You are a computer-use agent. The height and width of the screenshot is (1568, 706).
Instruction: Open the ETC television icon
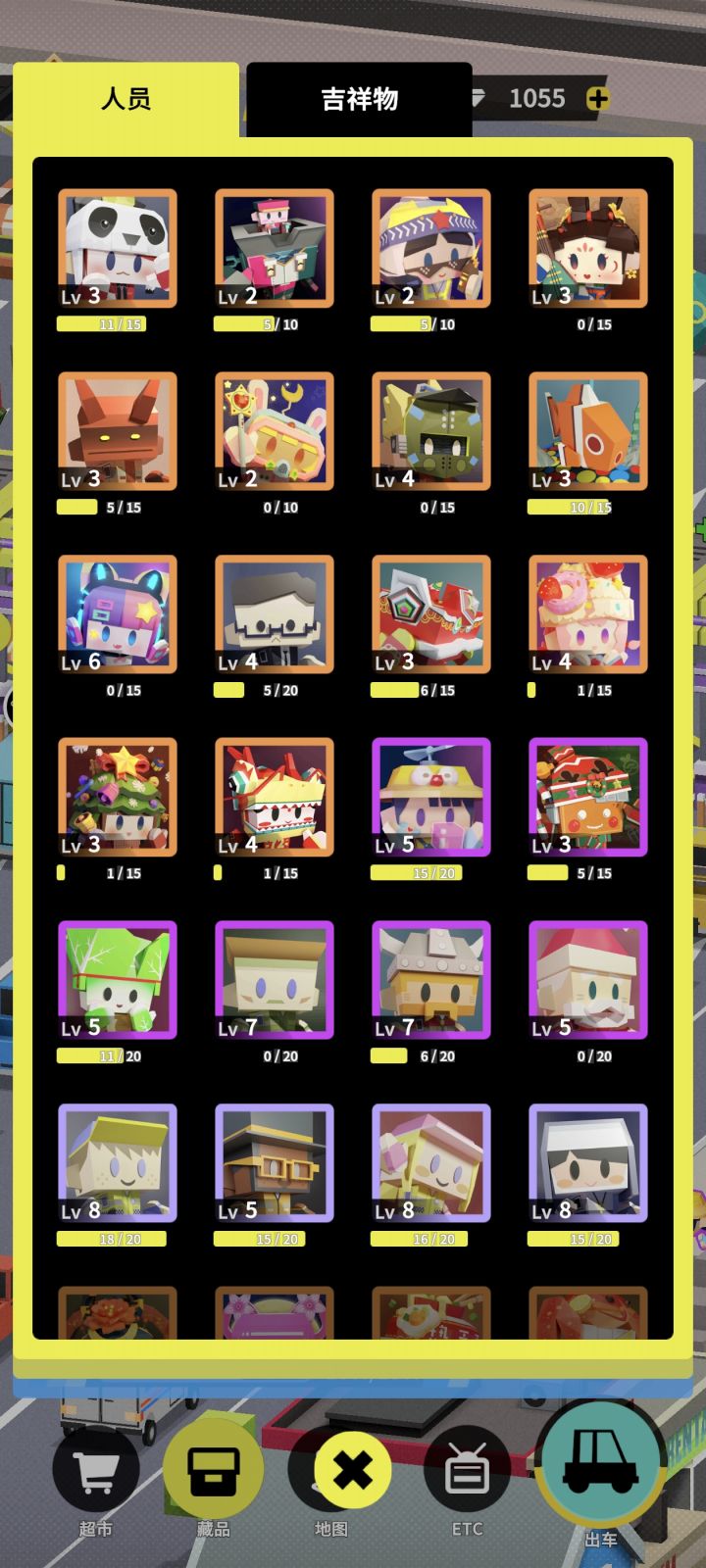tap(468, 1469)
